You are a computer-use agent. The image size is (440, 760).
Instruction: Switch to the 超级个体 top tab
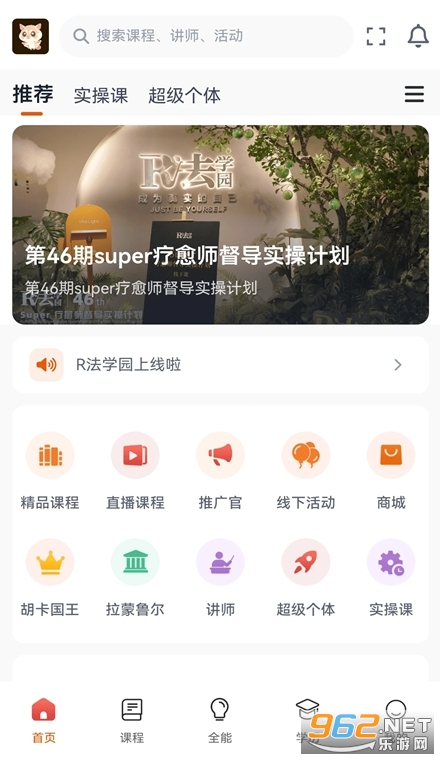pyautogui.click(x=184, y=95)
